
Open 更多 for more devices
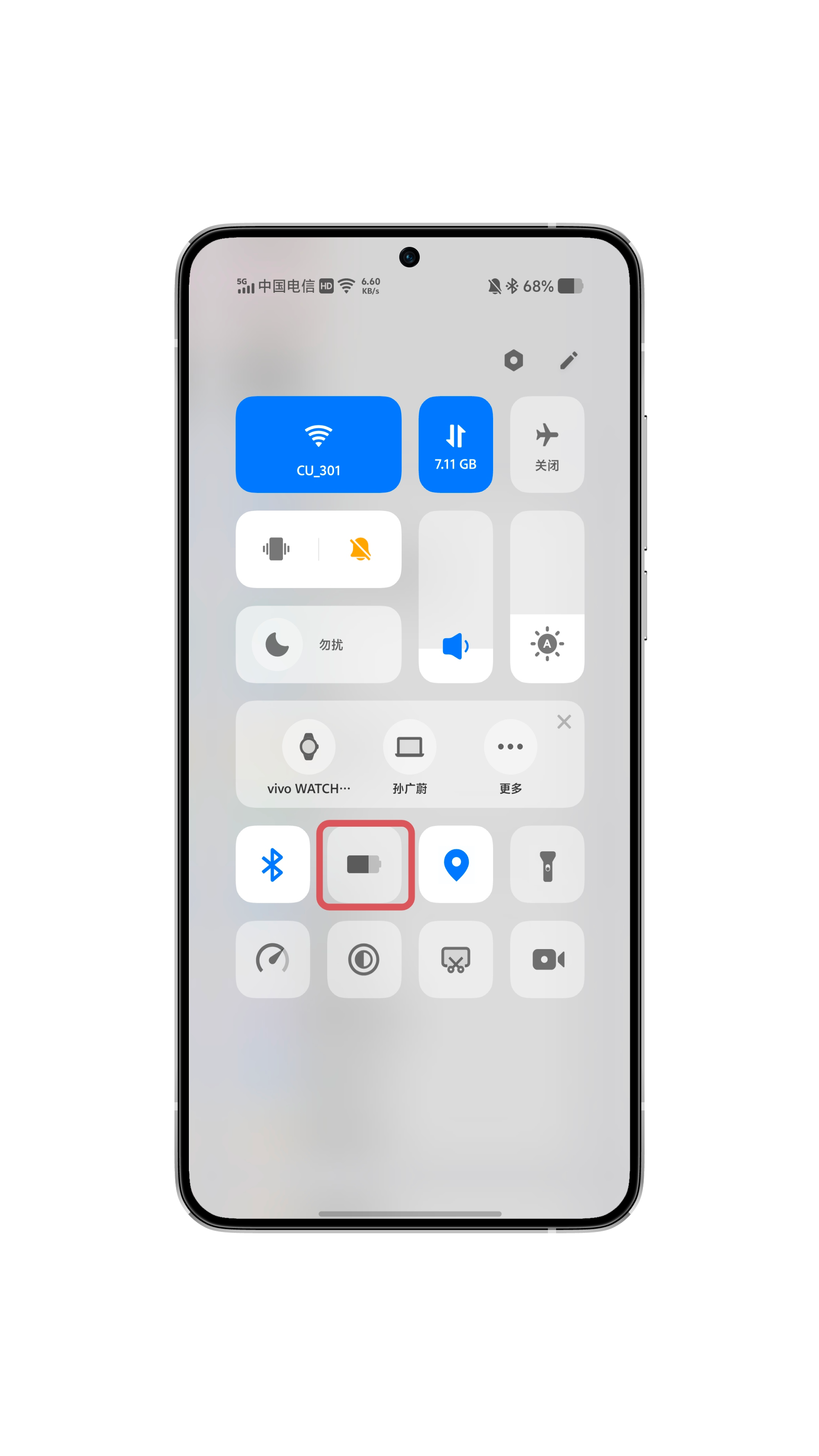click(510, 747)
